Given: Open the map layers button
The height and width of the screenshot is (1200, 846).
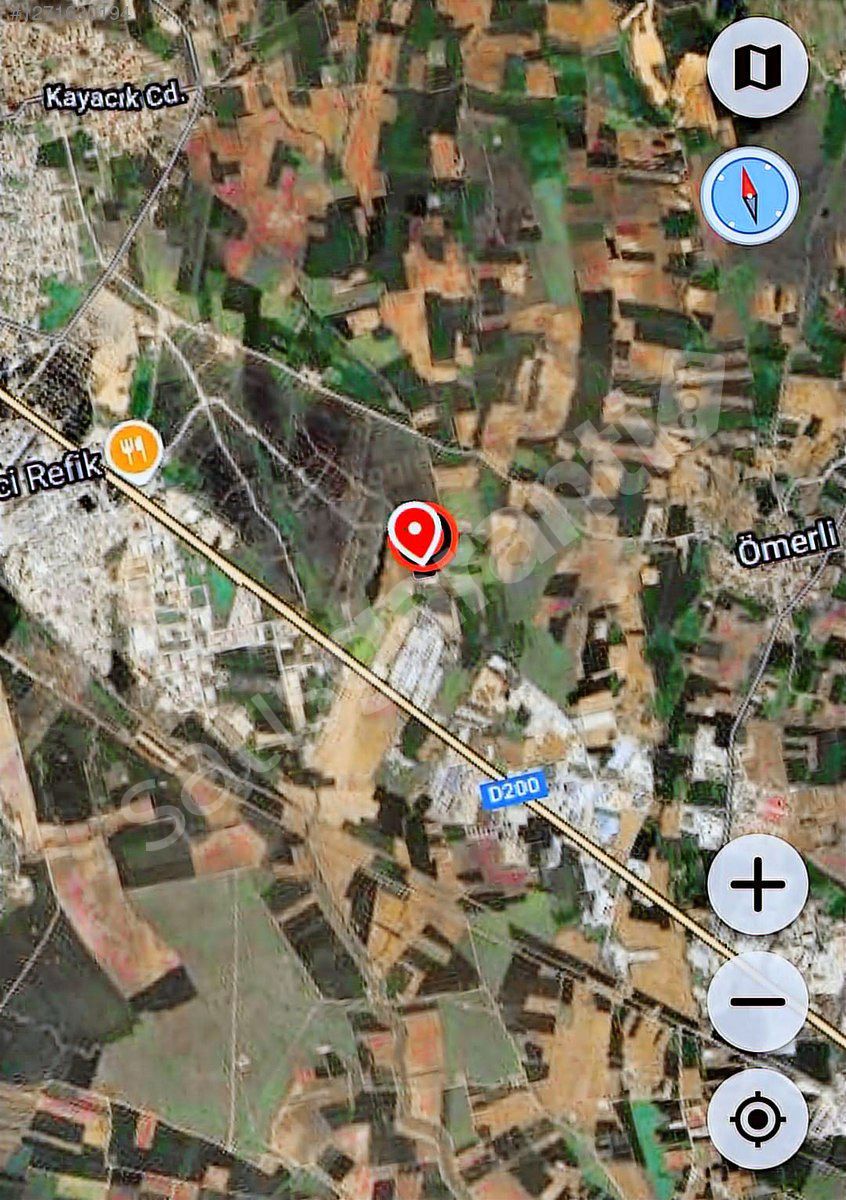Looking at the screenshot, I should (757, 68).
